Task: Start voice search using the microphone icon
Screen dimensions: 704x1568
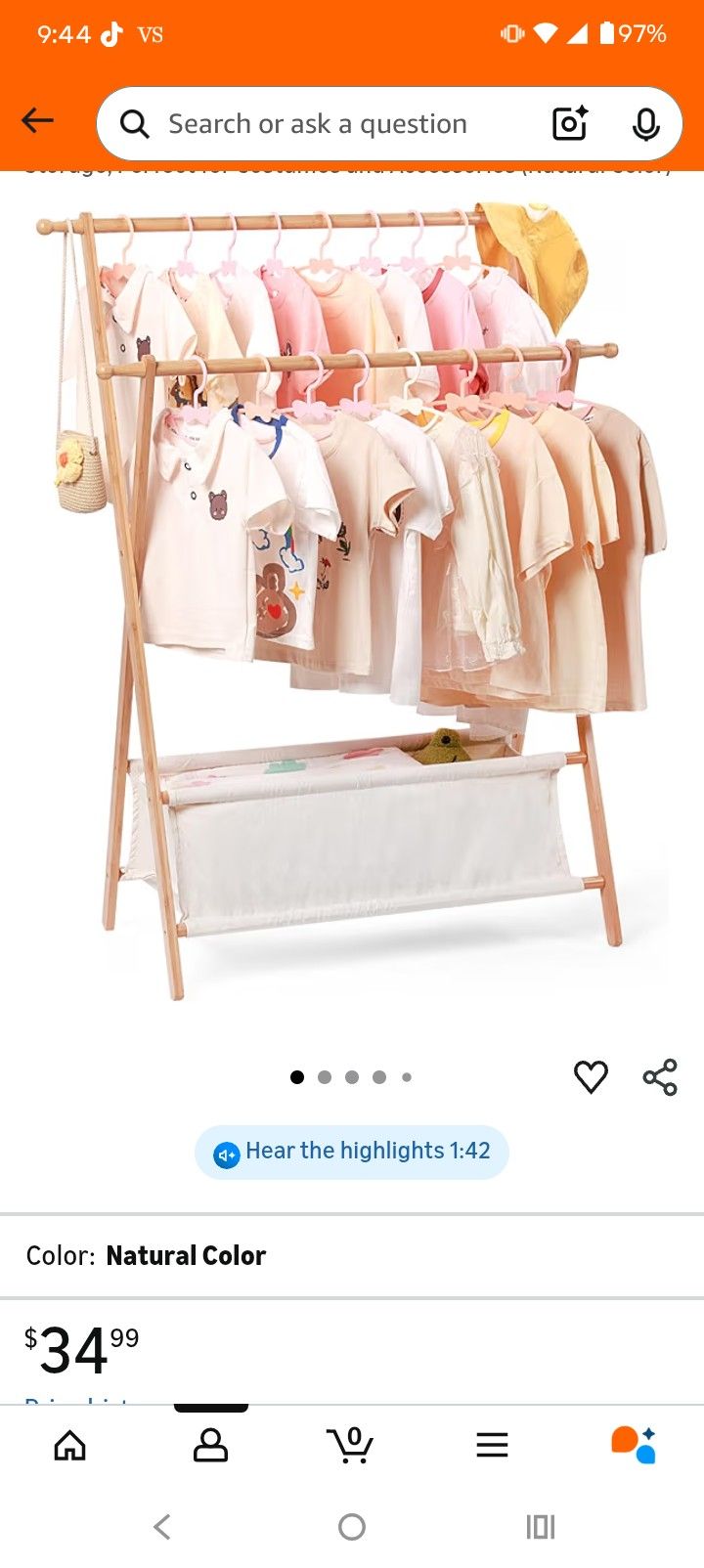Action: click(x=646, y=123)
